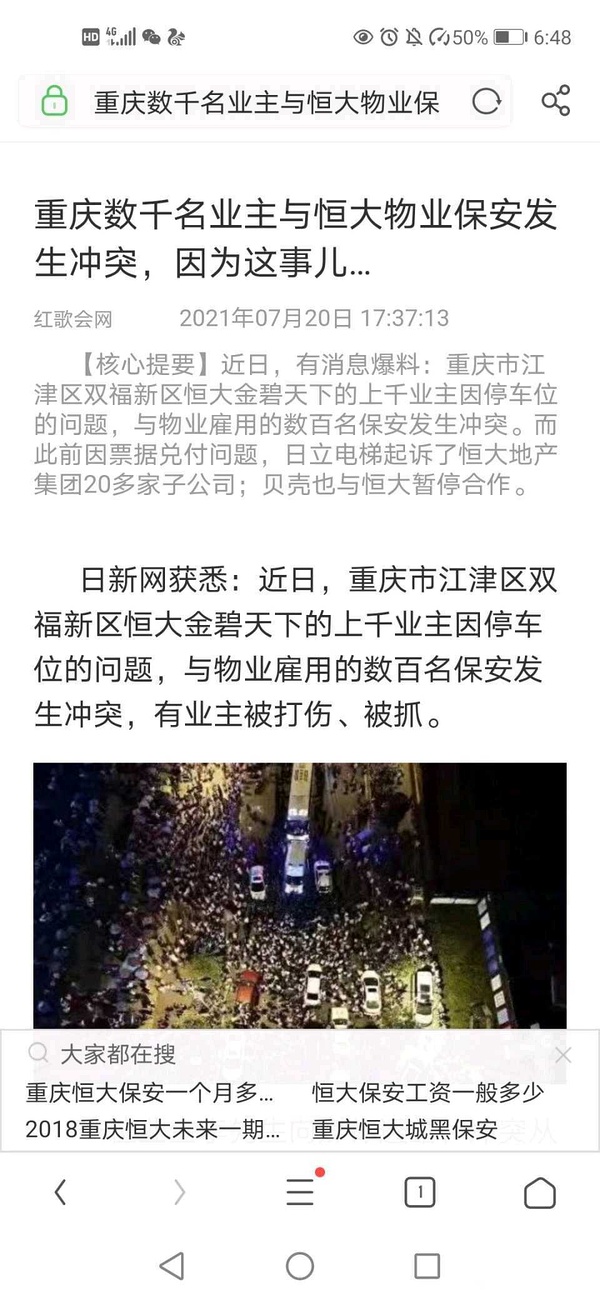Search suggestion 重庆恒大保安一个月多…
This screenshot has width=600, height=1300.
click(148, 1092)
